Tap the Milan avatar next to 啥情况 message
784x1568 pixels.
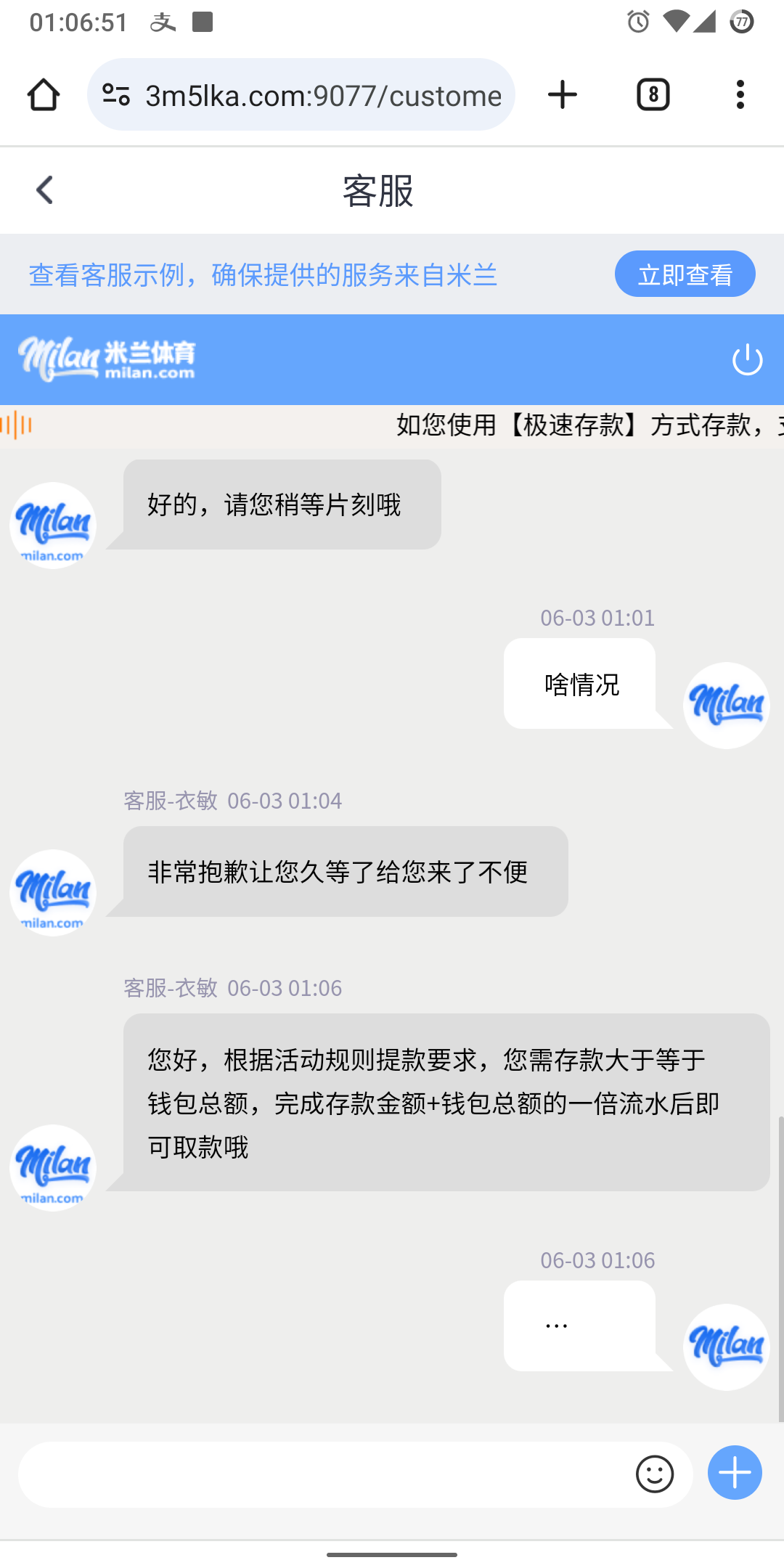pyautogui.click(x=725, y=705)
